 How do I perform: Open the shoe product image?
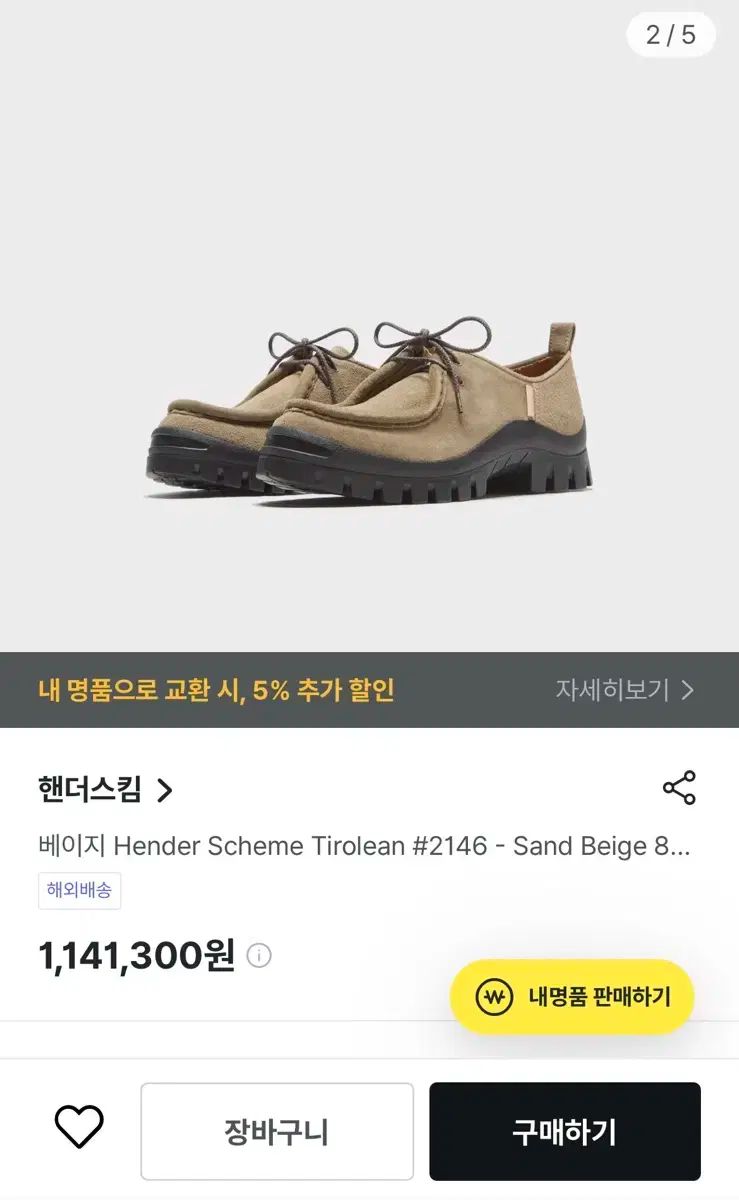[369, 410]
